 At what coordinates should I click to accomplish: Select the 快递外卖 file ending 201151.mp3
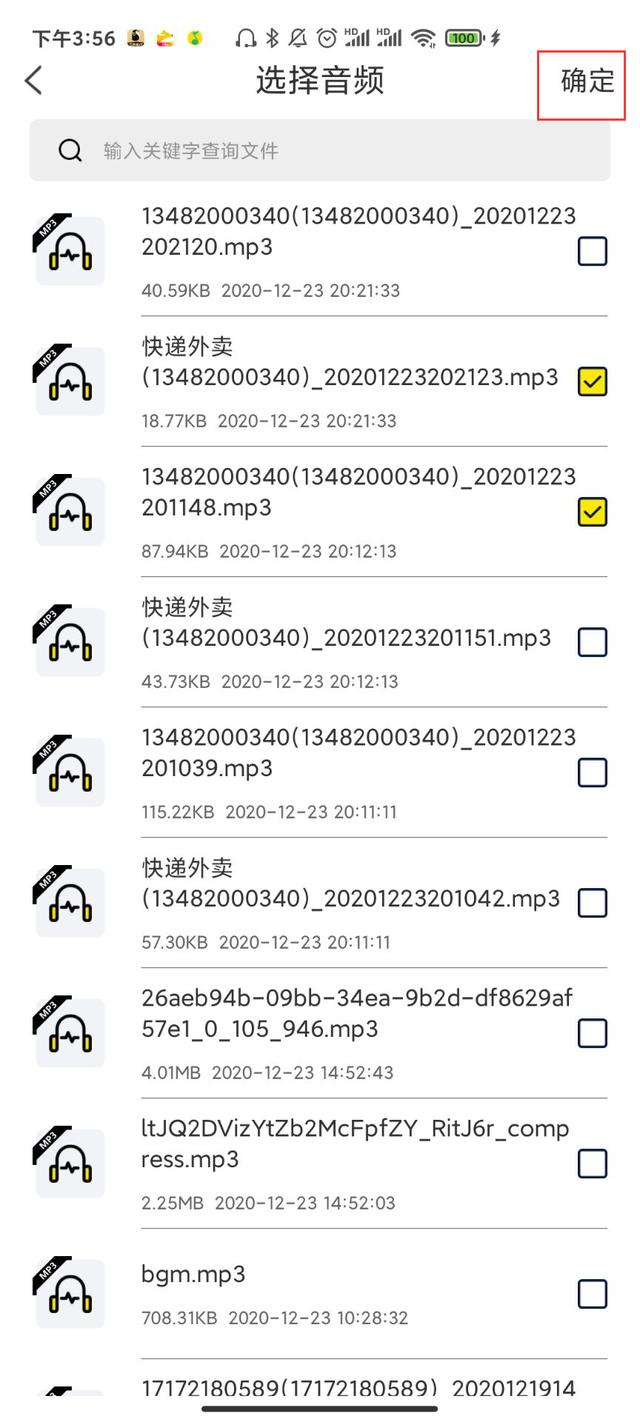593,642
